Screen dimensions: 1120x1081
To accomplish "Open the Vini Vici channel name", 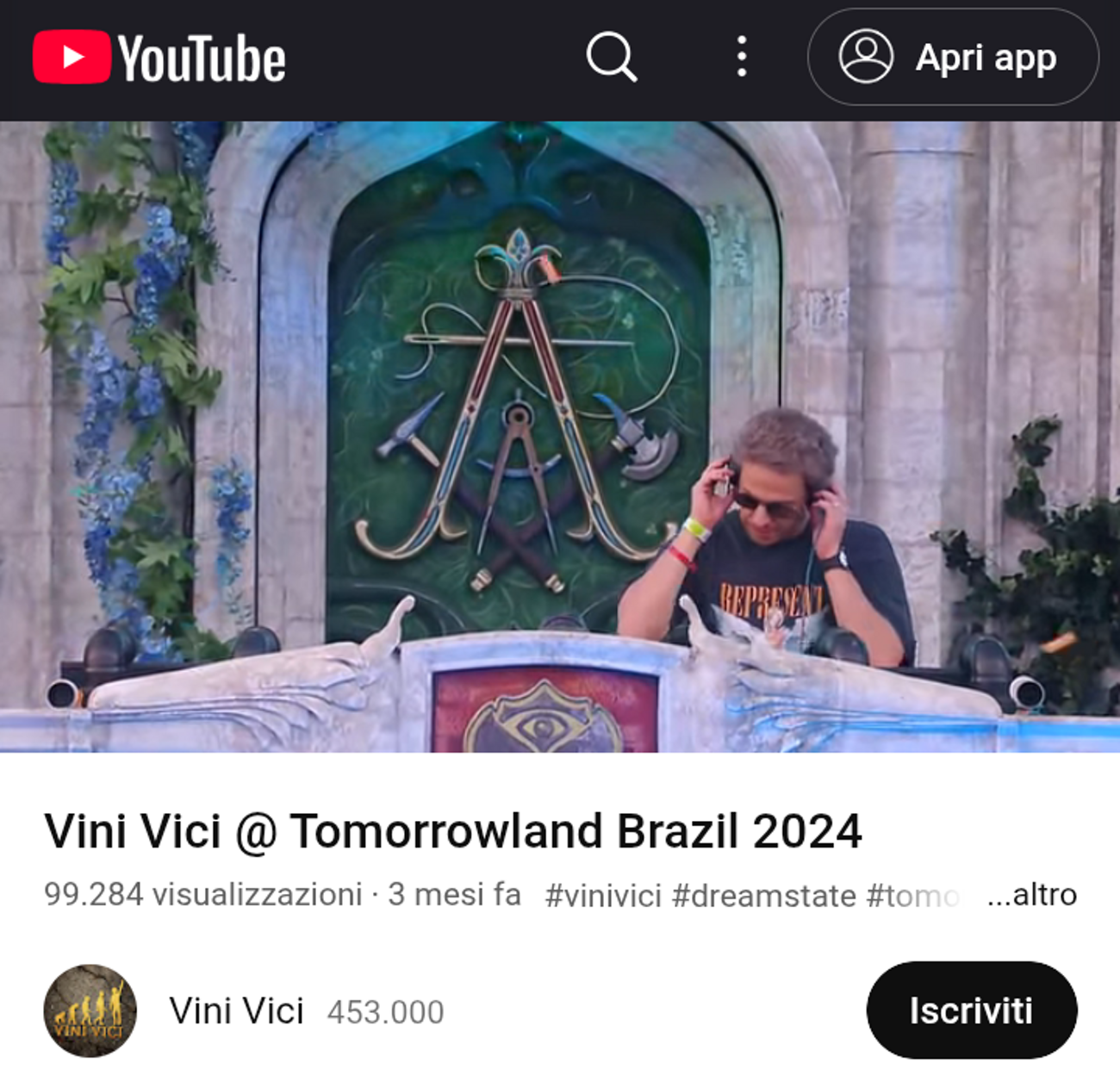I will click(x=236, y=1011).
